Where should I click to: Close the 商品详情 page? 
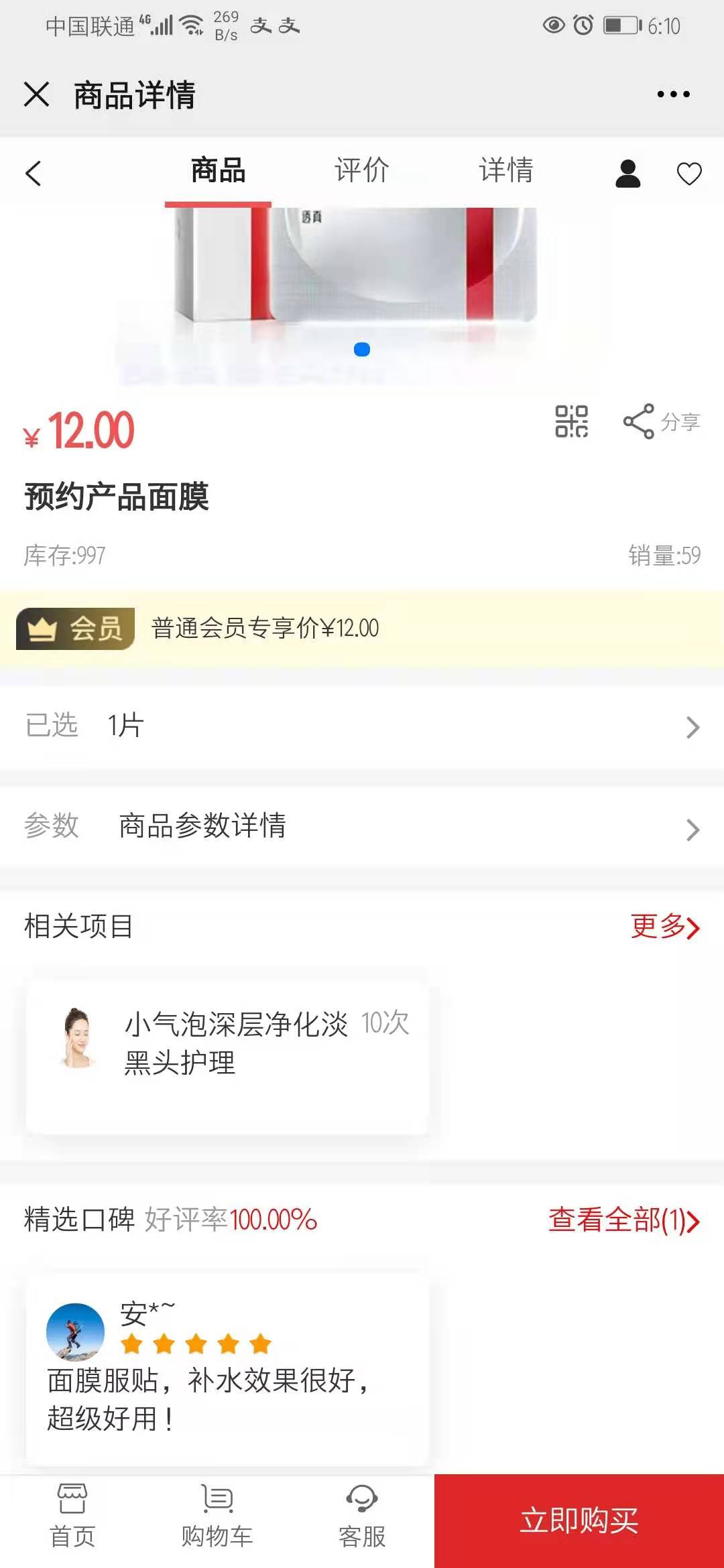[36, 94]
